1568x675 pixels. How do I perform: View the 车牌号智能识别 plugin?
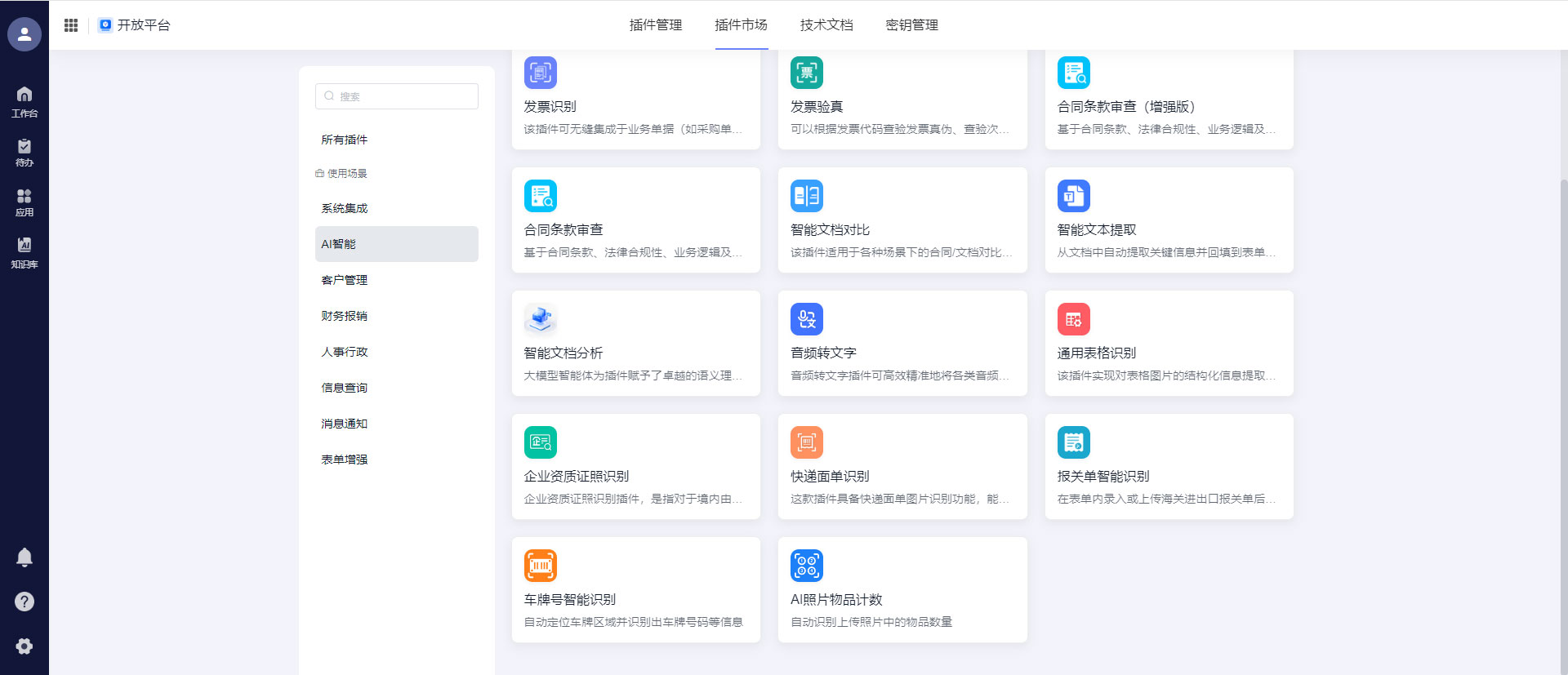click(x=635, y=590)
